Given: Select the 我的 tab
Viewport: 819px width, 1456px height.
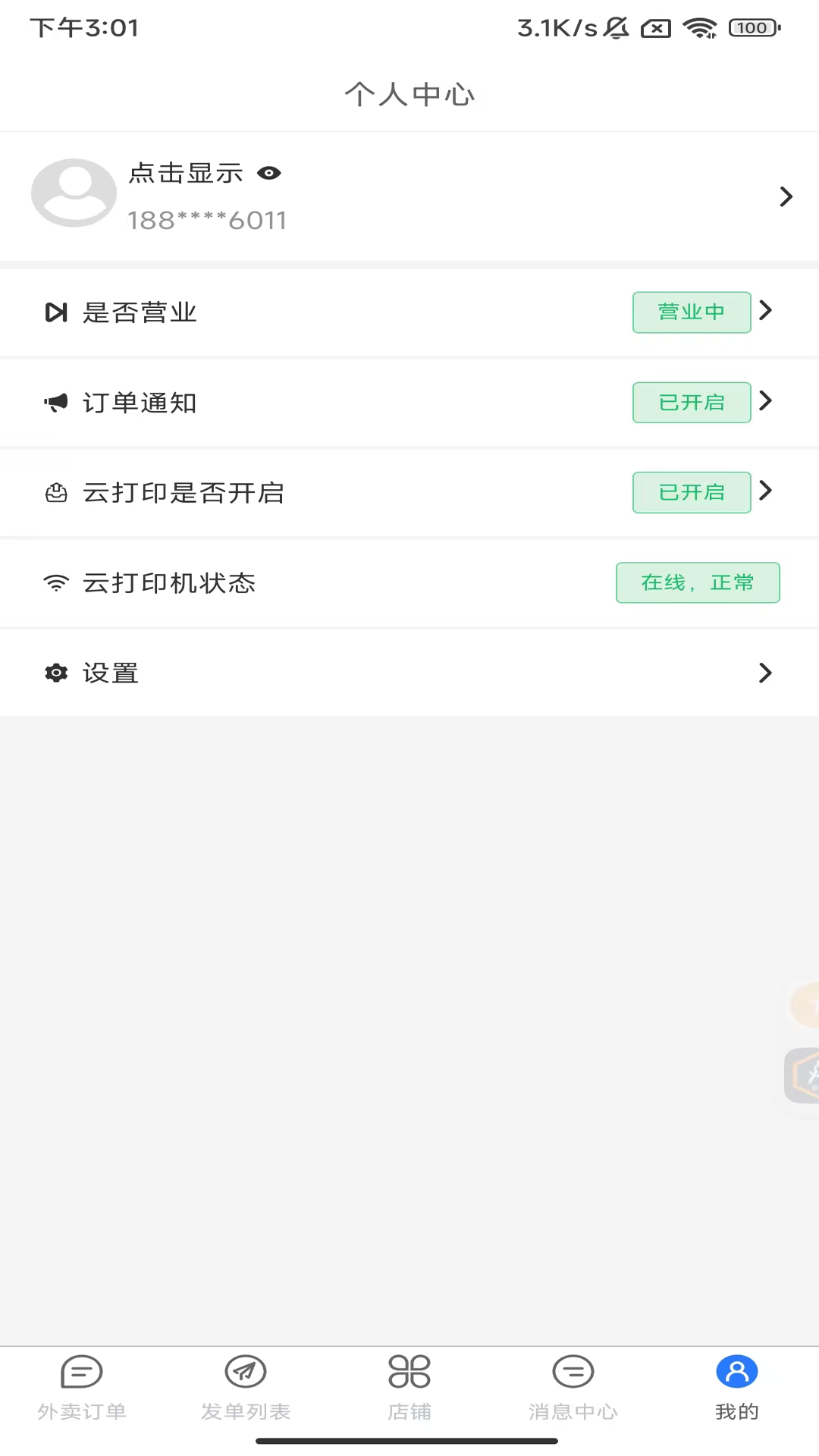Looking at the screenshot, I should tap(736, 1388).
